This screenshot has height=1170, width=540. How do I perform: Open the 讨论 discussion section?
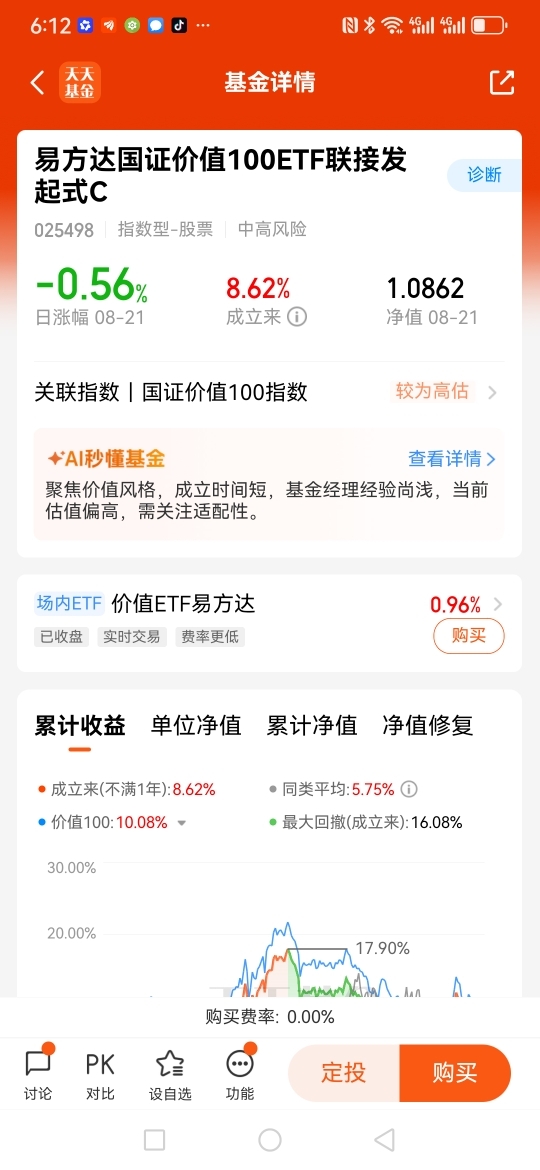[x=38, y=1073]
